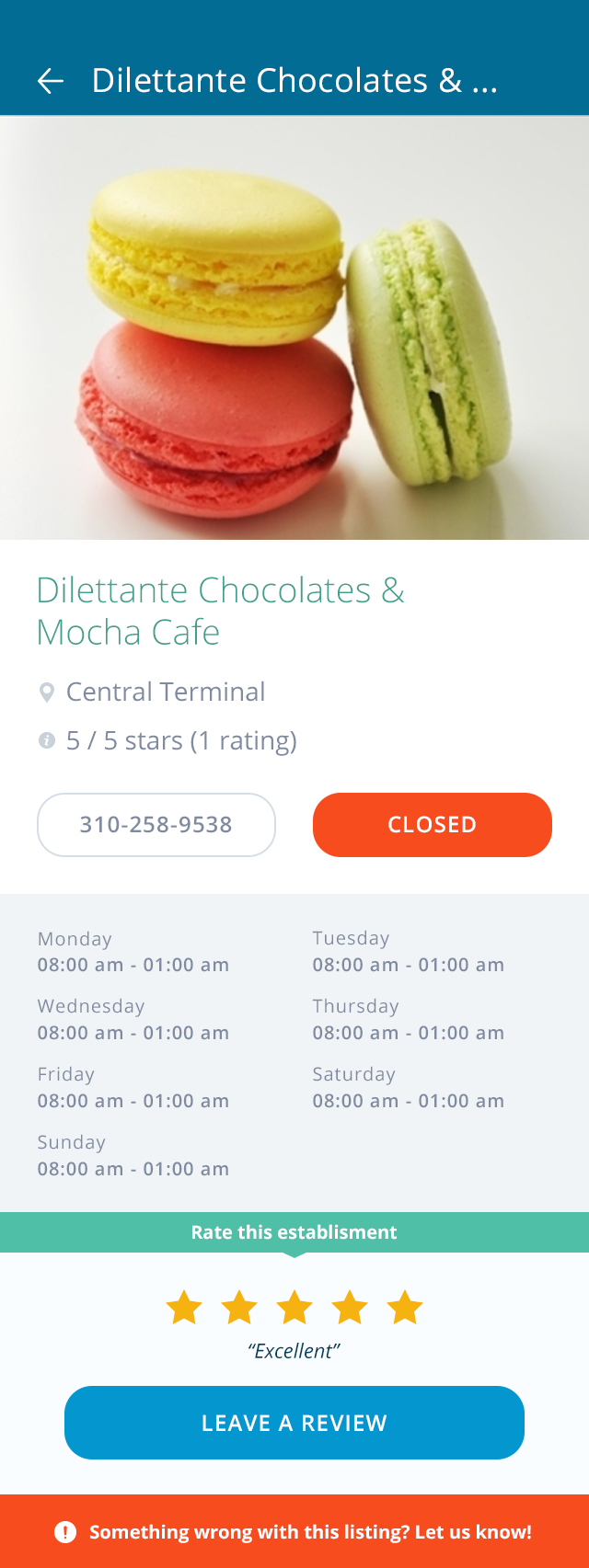
Task: Call 310-258-9538 phone number button
Action: 156,824
